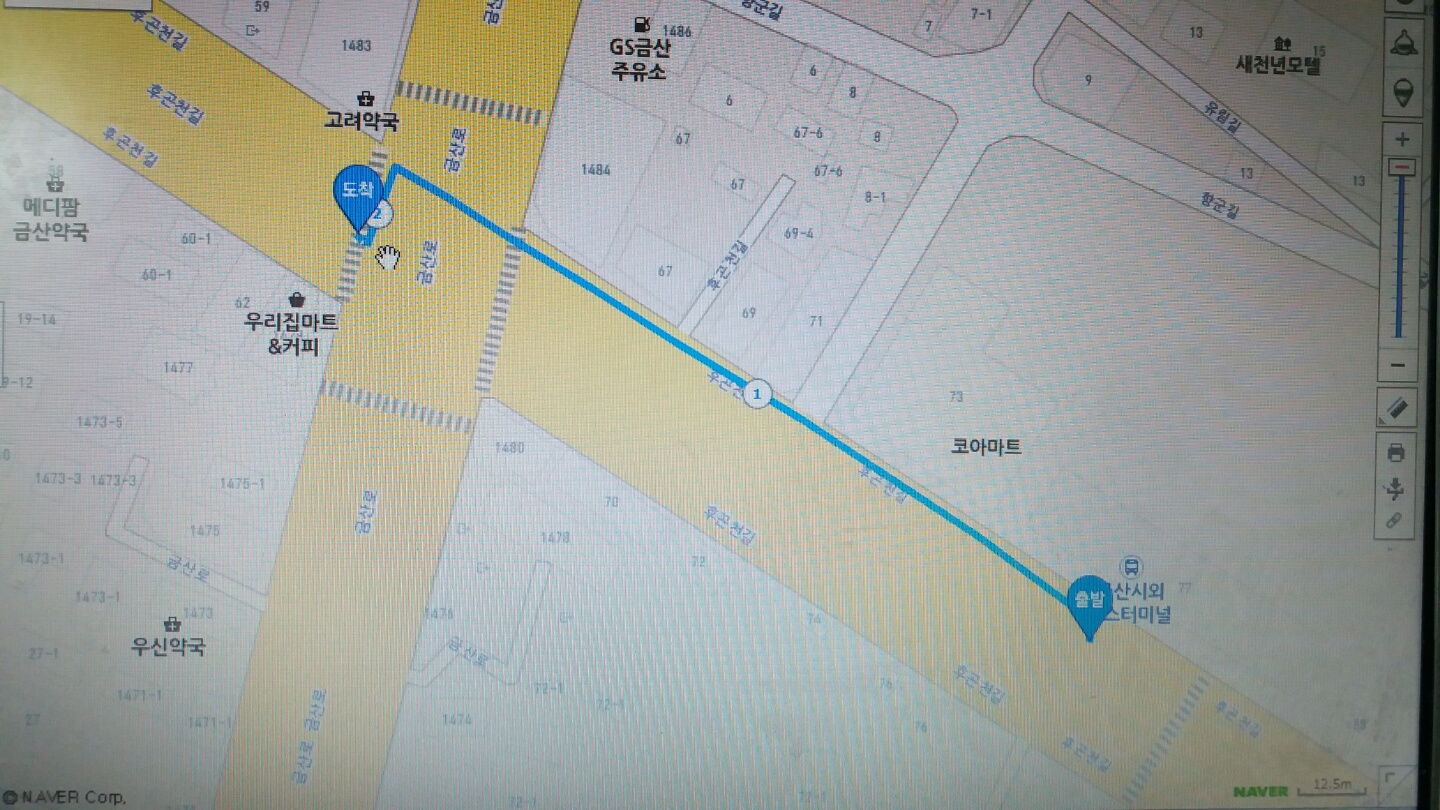Zoom in with the plus button
This screenshot has height=810, width=1440.
pyautogui.click(x=1403, y=139)
